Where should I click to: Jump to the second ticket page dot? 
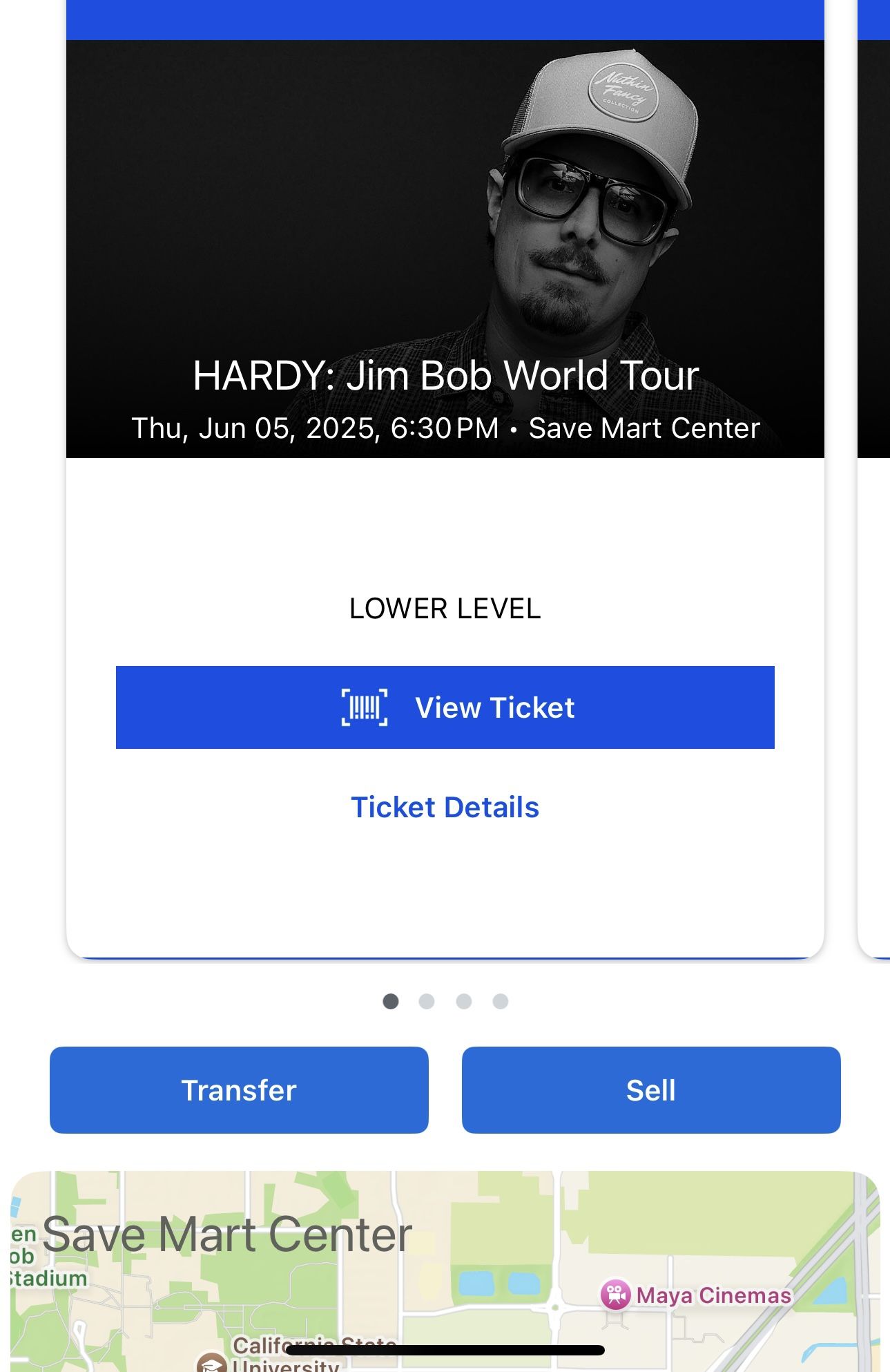coord(427,1001)
